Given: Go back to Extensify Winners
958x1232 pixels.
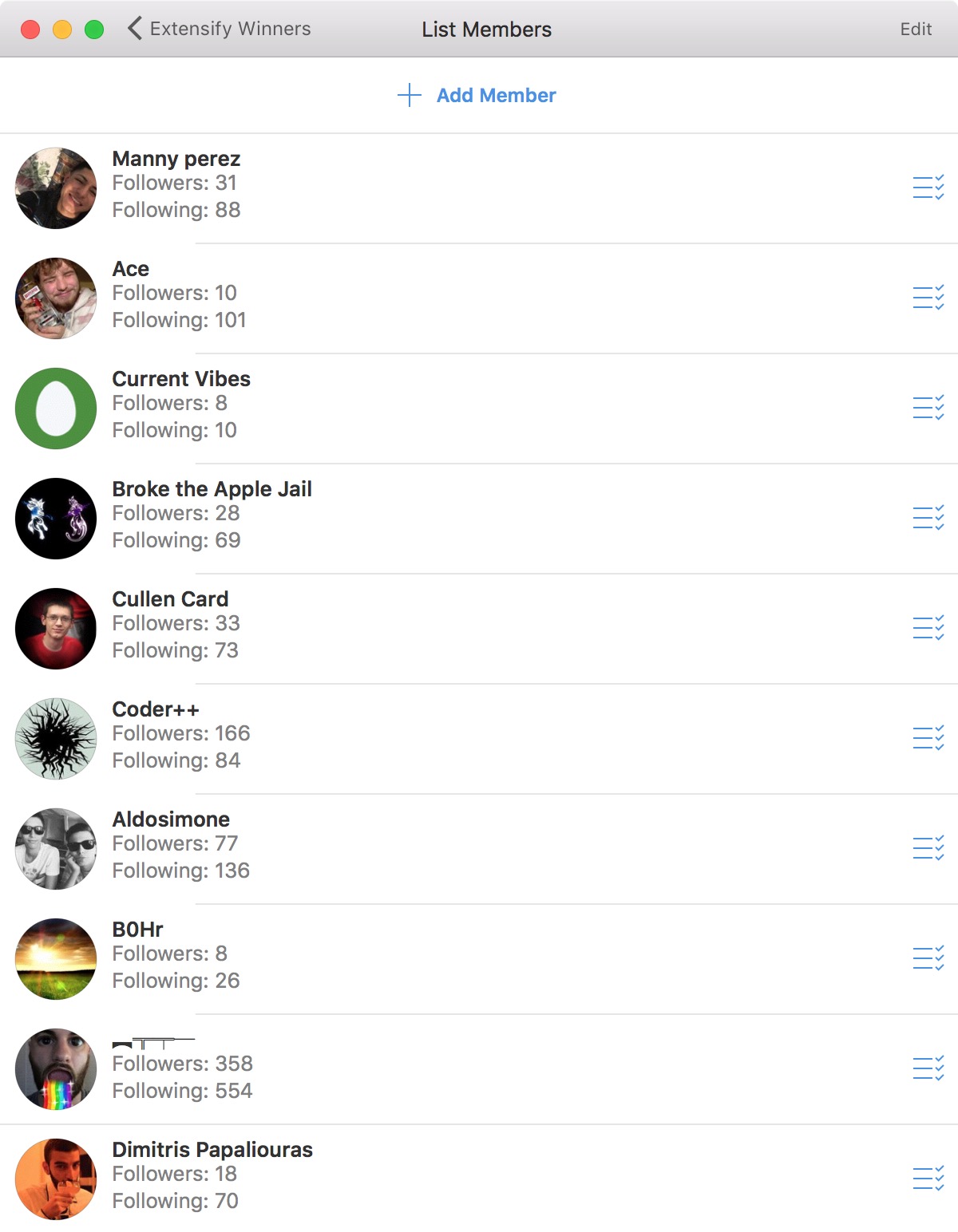Looking at the screenshot, I should [x=220, y=29].
